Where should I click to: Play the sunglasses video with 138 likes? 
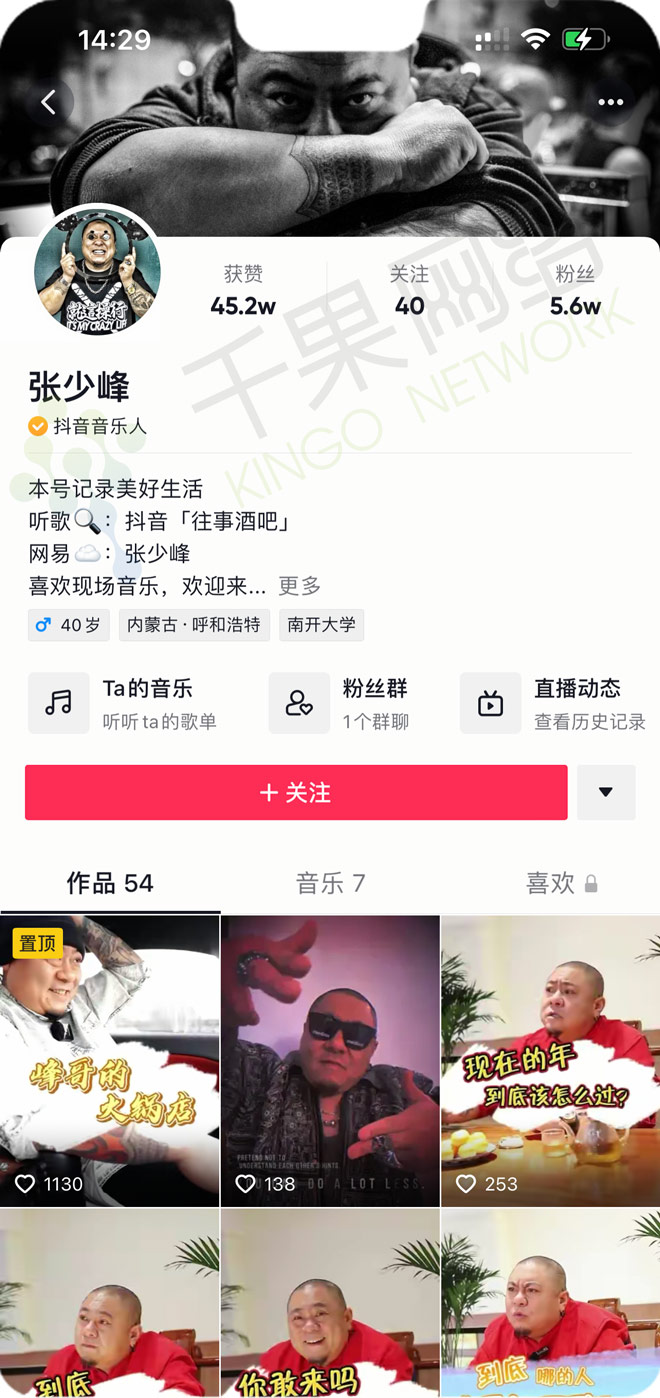(330, 1060)
